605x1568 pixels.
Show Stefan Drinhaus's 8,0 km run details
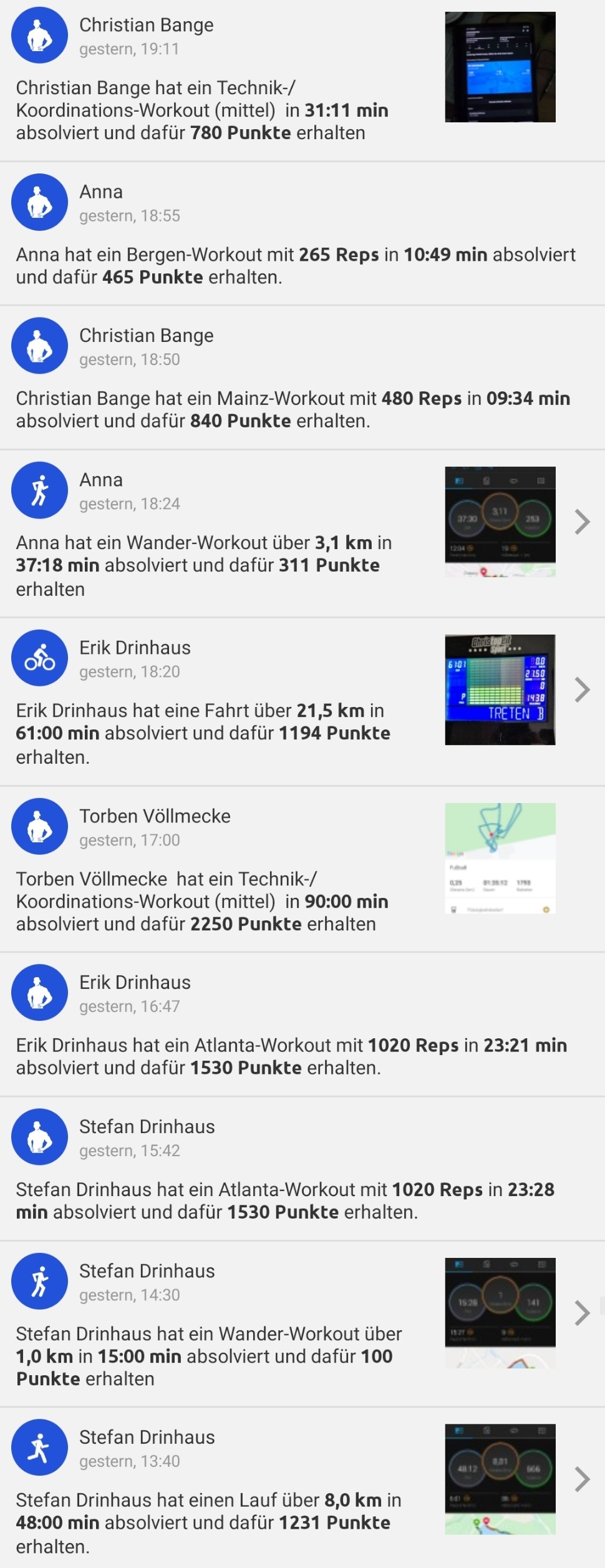581,1479
